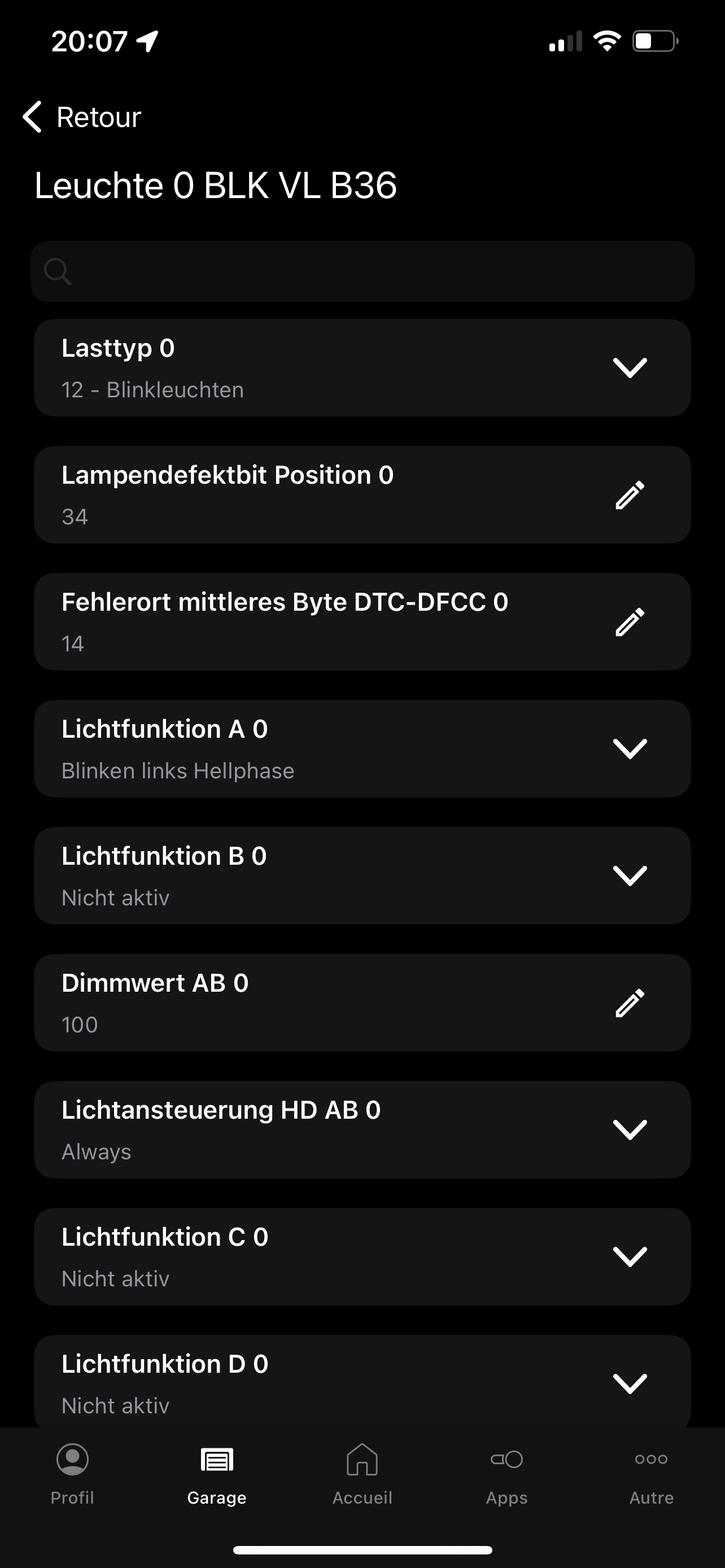This screenshot has height=1568, width=725.
Task: Go back with the Retour button
Action: click(x=82, y=117)
